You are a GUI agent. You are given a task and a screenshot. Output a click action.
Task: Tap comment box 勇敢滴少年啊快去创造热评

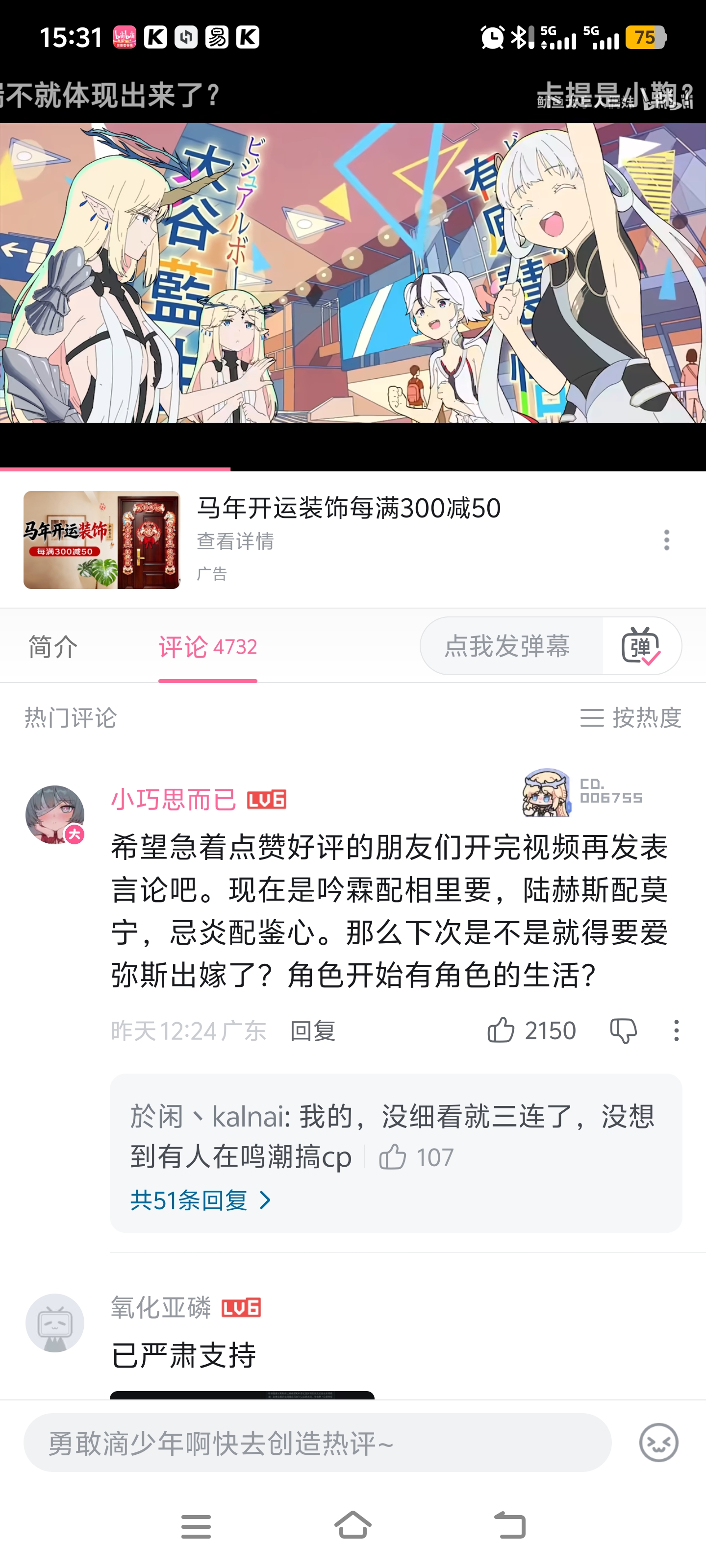point(317,1443)
